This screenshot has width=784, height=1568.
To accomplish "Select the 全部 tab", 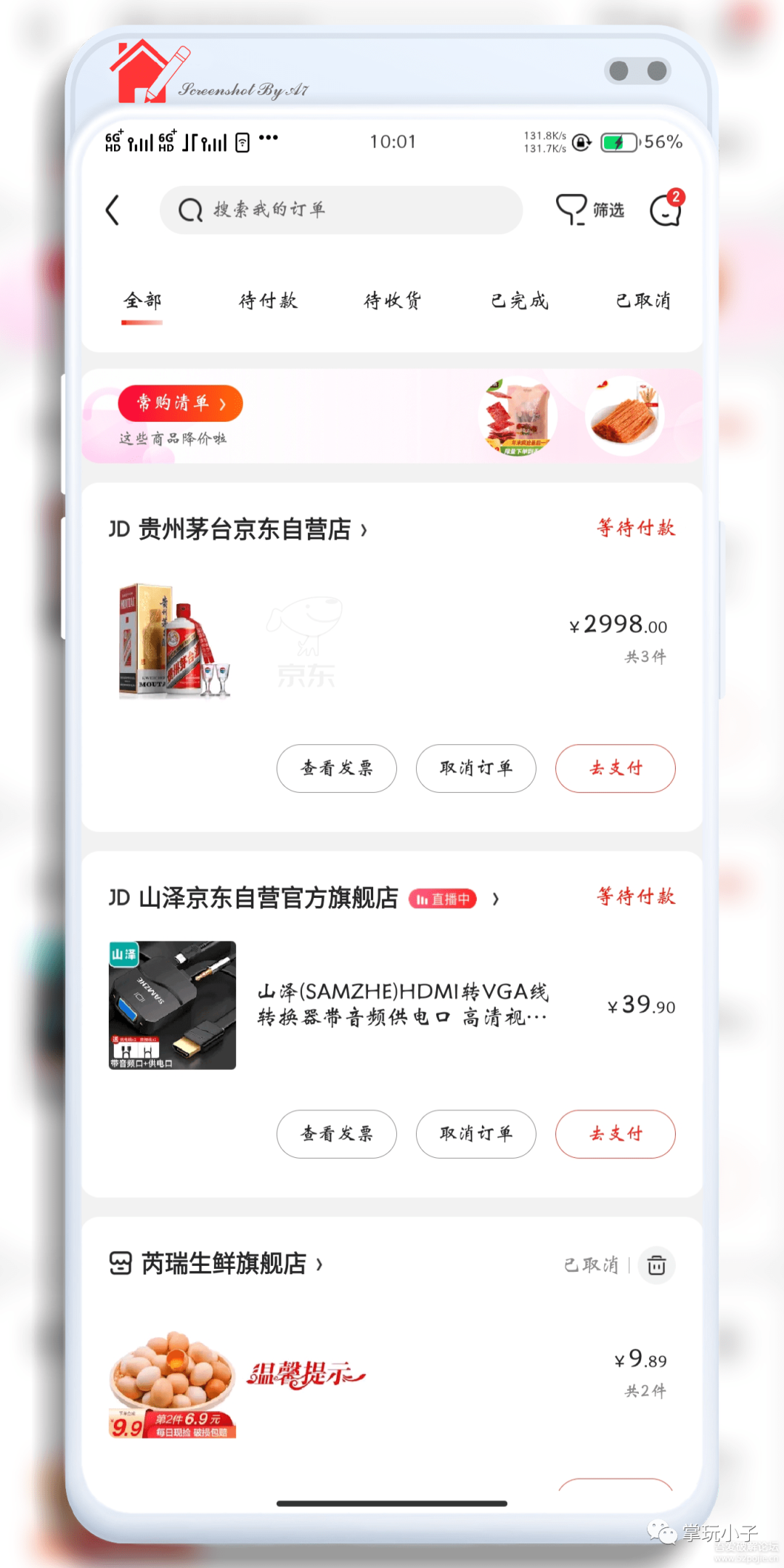I will click(x=142, y=301).
